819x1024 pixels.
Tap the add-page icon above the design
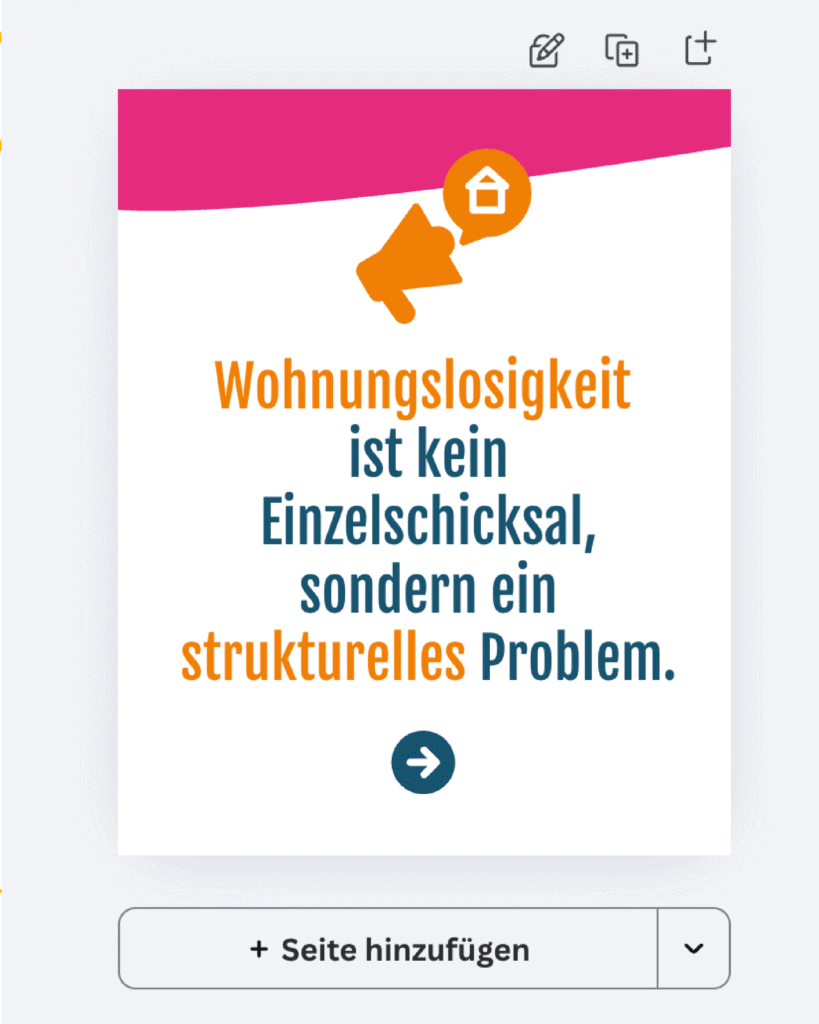coord(700,49)
